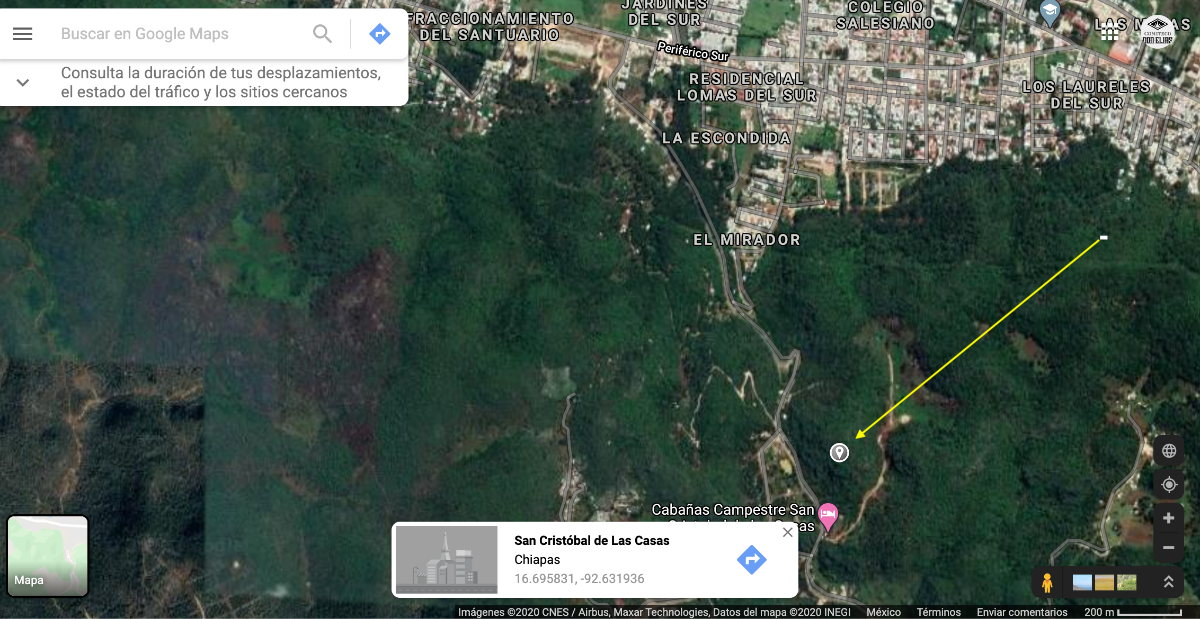Toggle the globe view
The width and height of the screenshot is (1200, 619).
click(1168, 451)
